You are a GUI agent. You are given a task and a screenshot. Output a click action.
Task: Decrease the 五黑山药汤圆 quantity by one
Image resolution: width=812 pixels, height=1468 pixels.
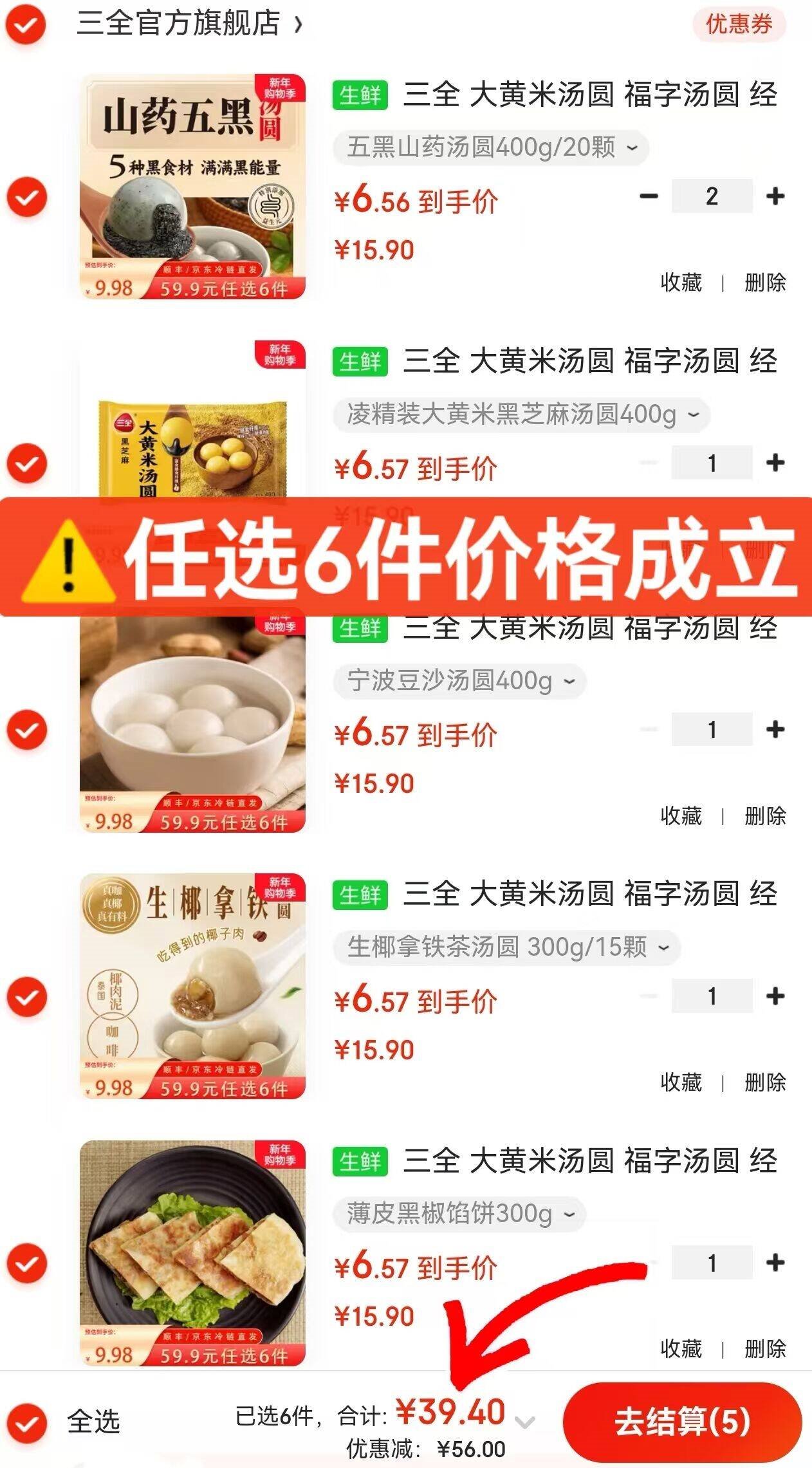coord(649,196)
